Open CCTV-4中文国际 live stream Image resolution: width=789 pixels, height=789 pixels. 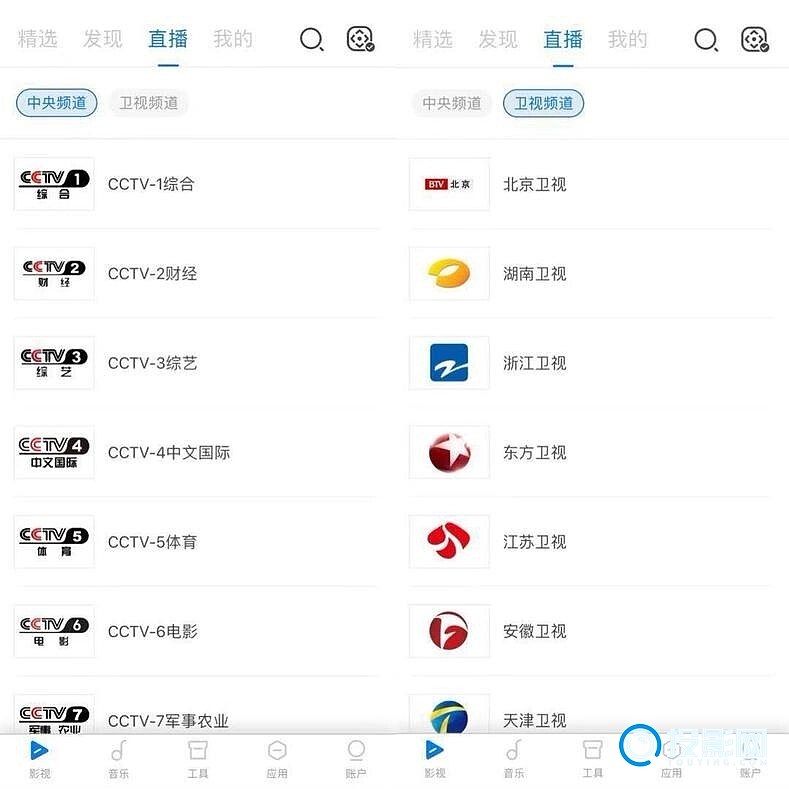[x=168, y=452]
